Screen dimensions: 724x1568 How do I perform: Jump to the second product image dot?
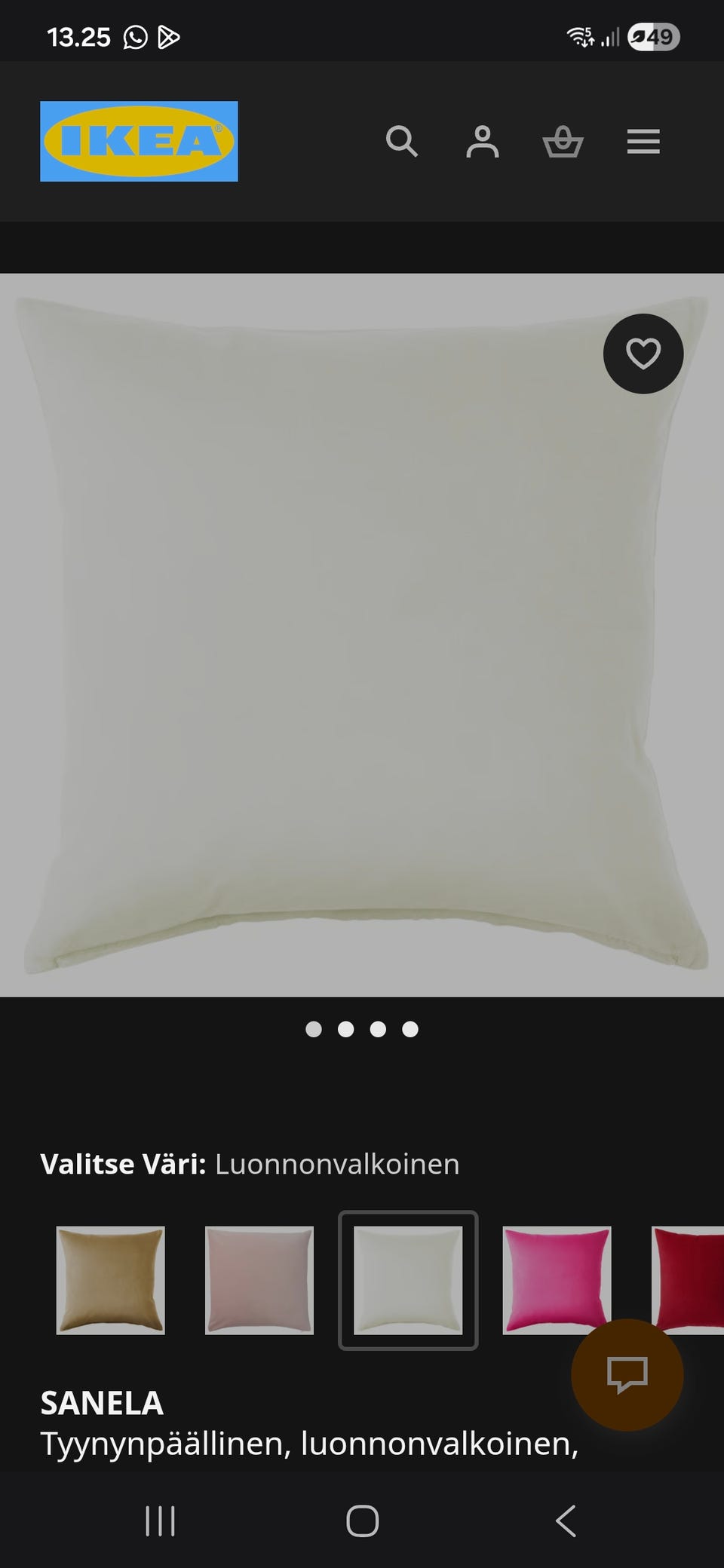tap(346, 1029)
